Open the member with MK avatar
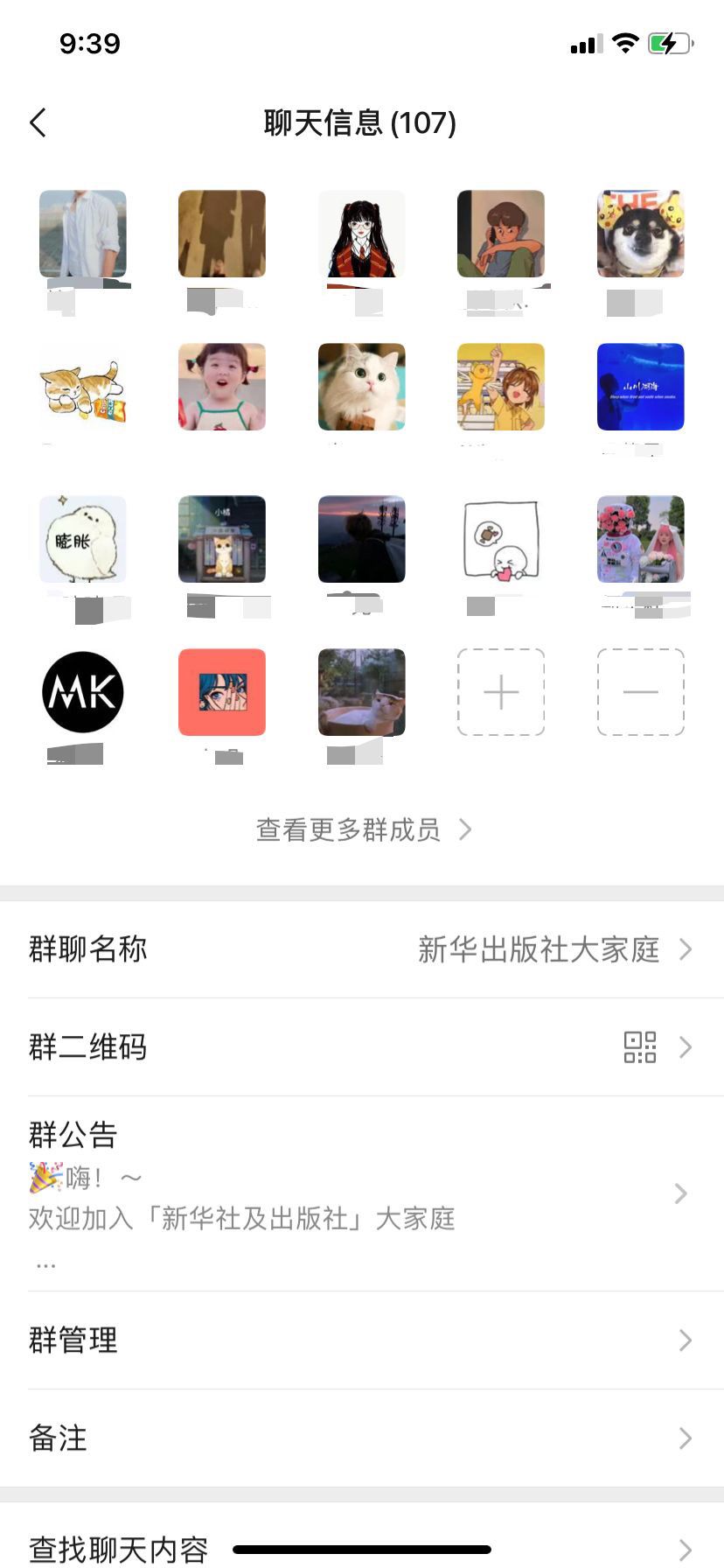Image resolution: width=724 pixels, height=1568 pixels. click(83, 692)
